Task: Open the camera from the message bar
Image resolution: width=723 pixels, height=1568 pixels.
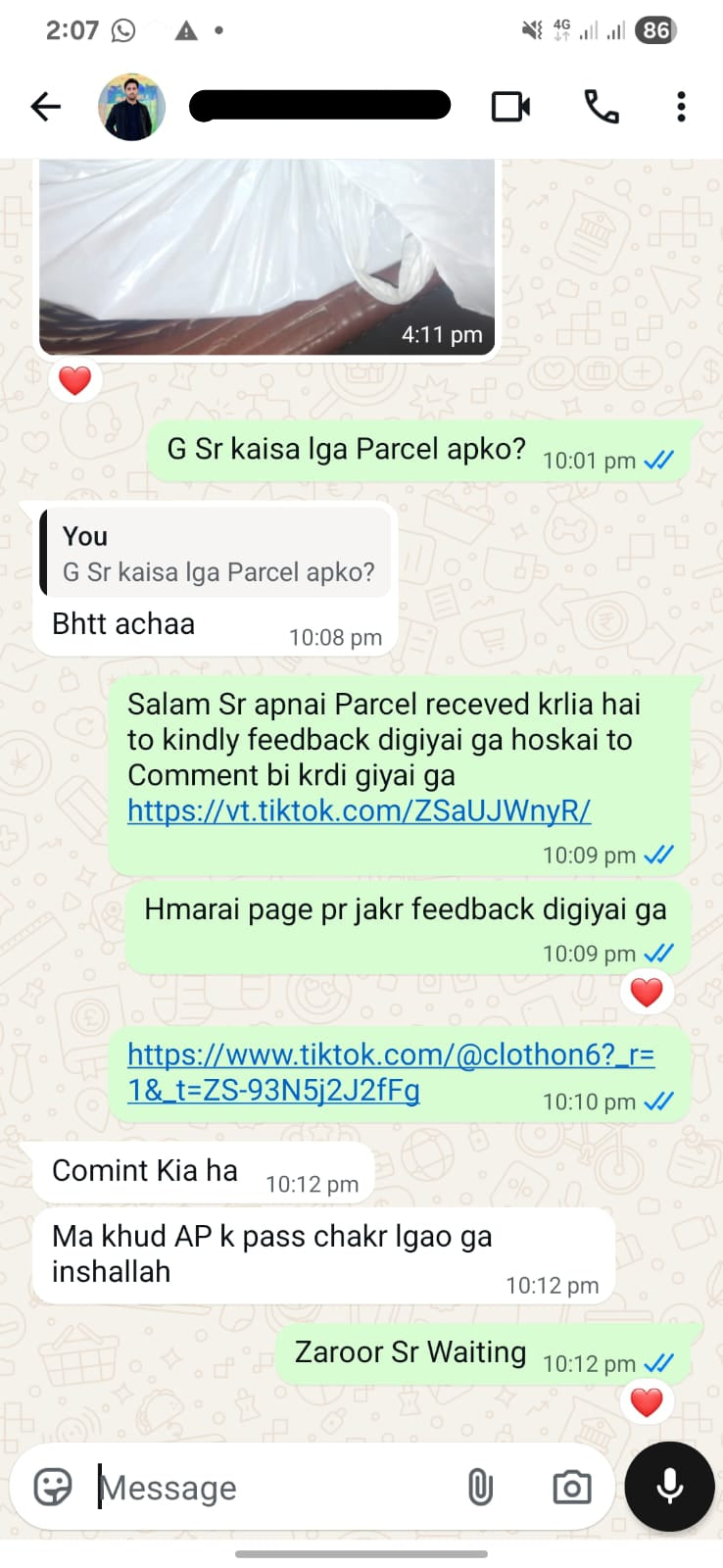Action: click(x=571, y=1487)
